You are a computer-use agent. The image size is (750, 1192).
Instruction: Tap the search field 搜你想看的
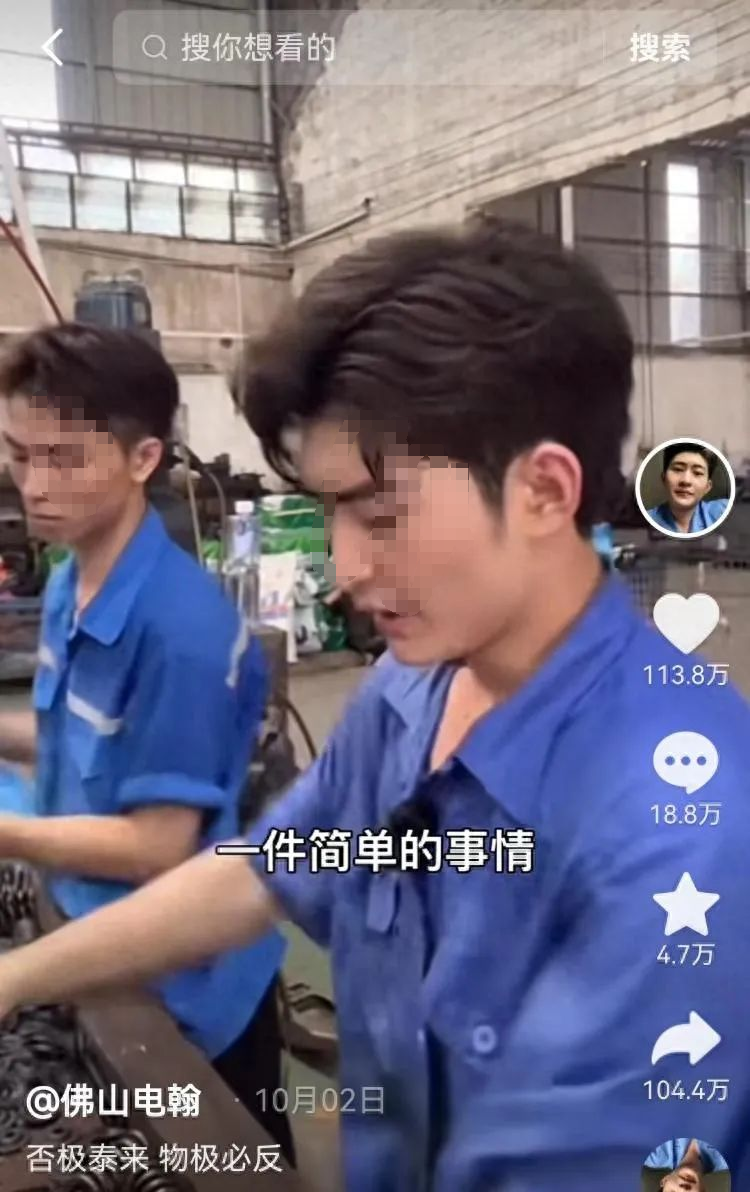[x=360, y=47]
